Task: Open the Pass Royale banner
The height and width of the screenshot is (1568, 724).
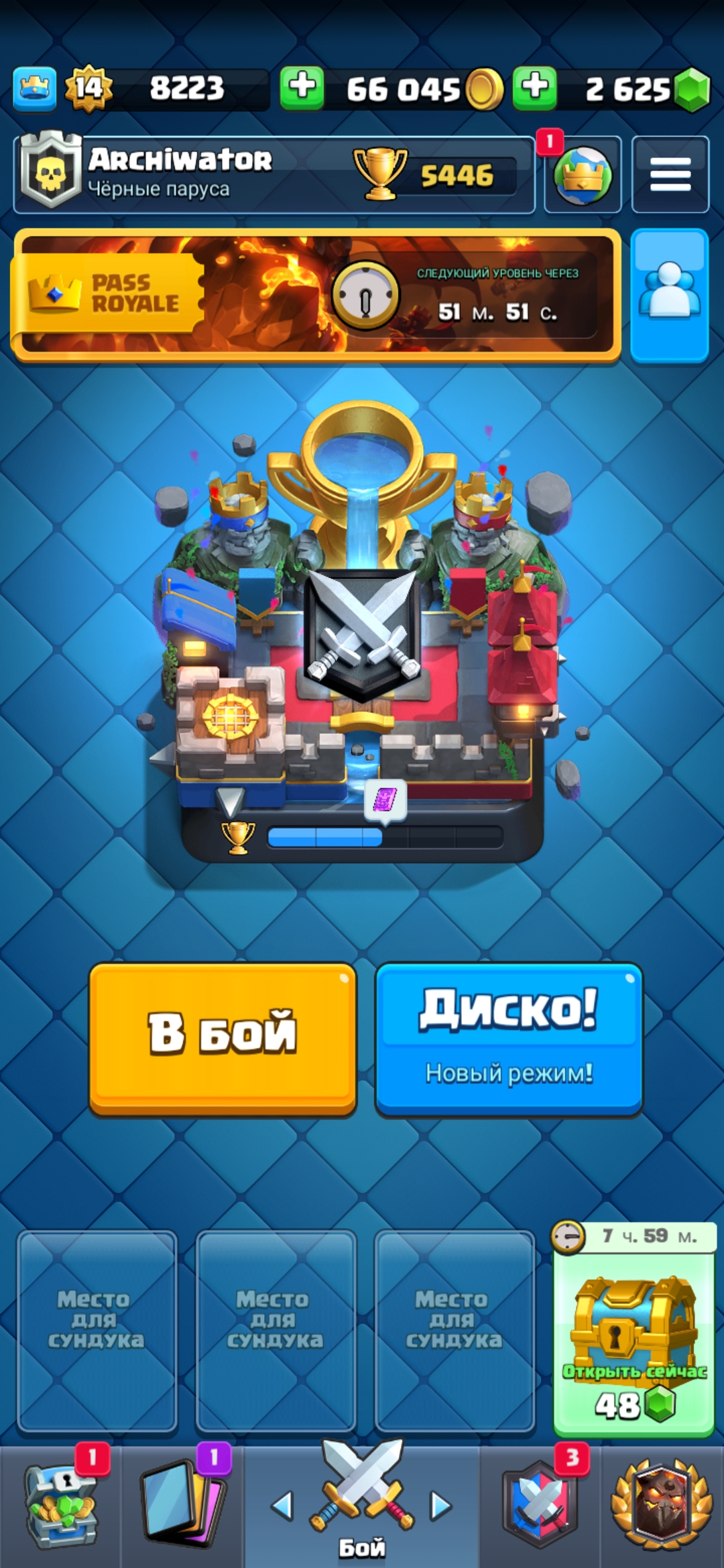Action: (x=315, y=296)
